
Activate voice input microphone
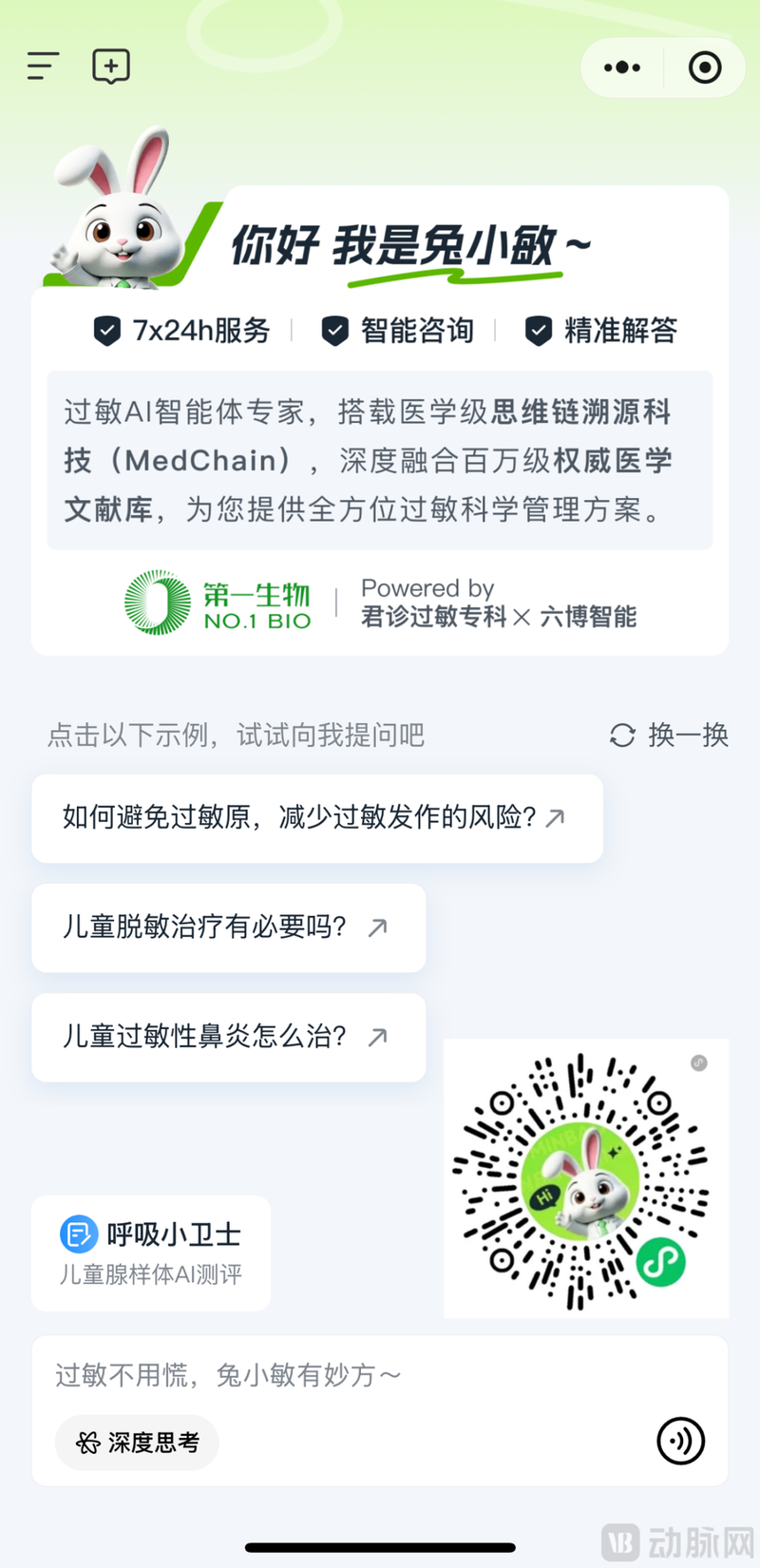click(x=680, y=1441)
